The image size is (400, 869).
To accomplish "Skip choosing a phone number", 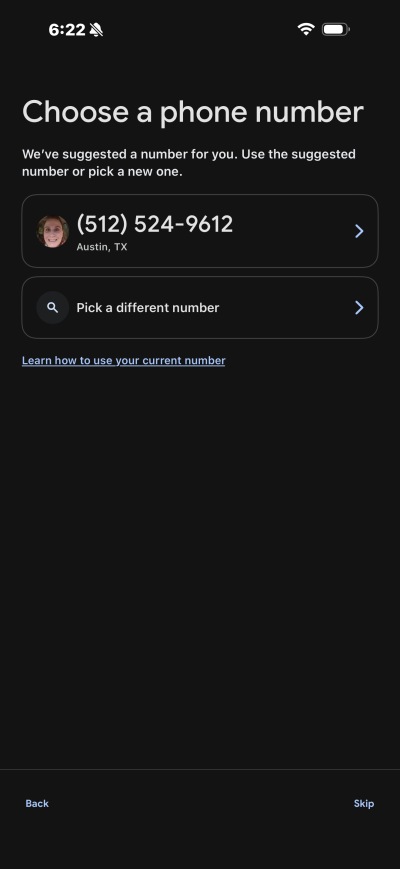I will (x=364, y=804).
